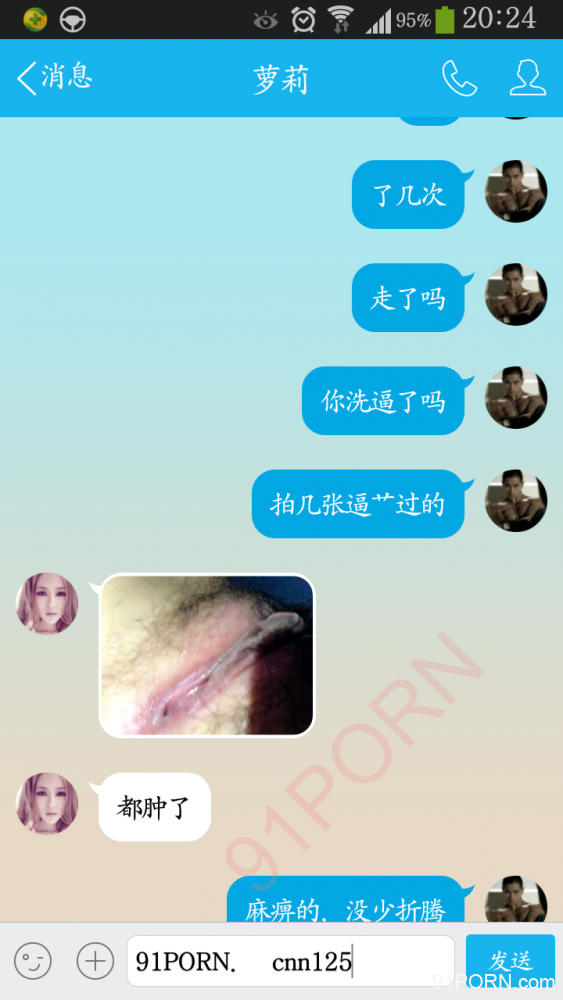
Task: Open the emoji picker
Action: 33,960
